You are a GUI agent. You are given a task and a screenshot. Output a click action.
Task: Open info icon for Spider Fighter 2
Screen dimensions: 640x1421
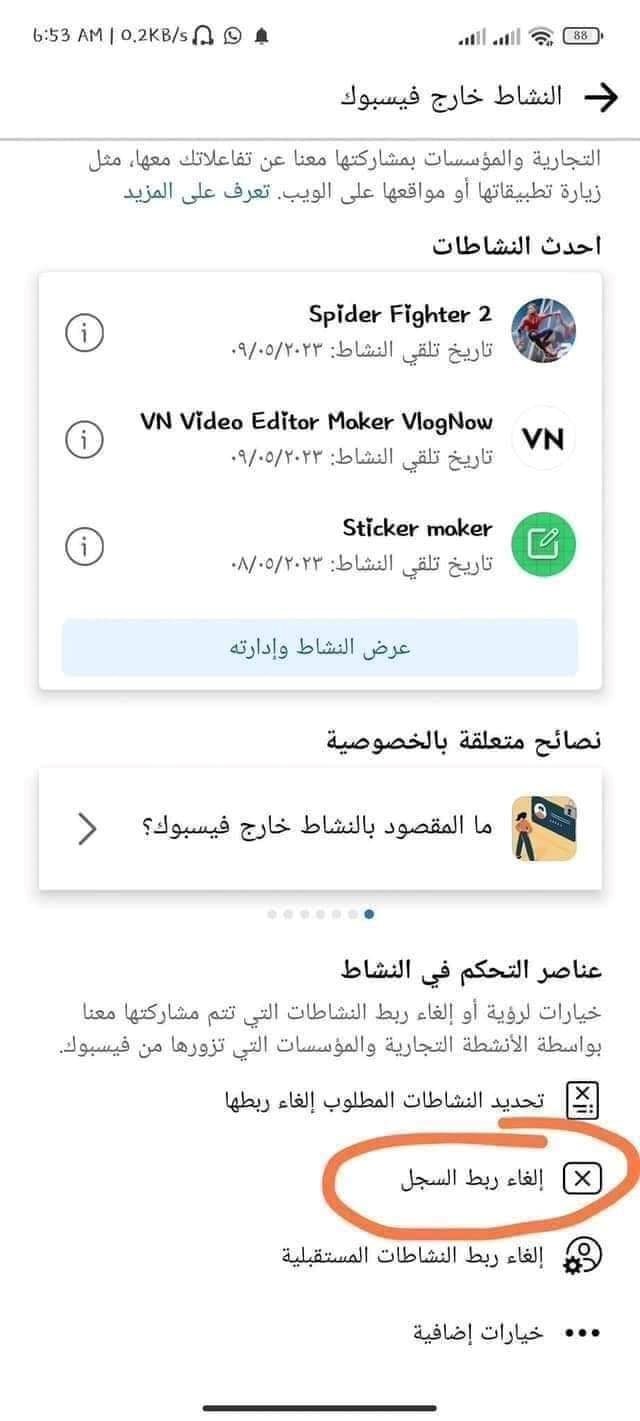coord(86,335)
